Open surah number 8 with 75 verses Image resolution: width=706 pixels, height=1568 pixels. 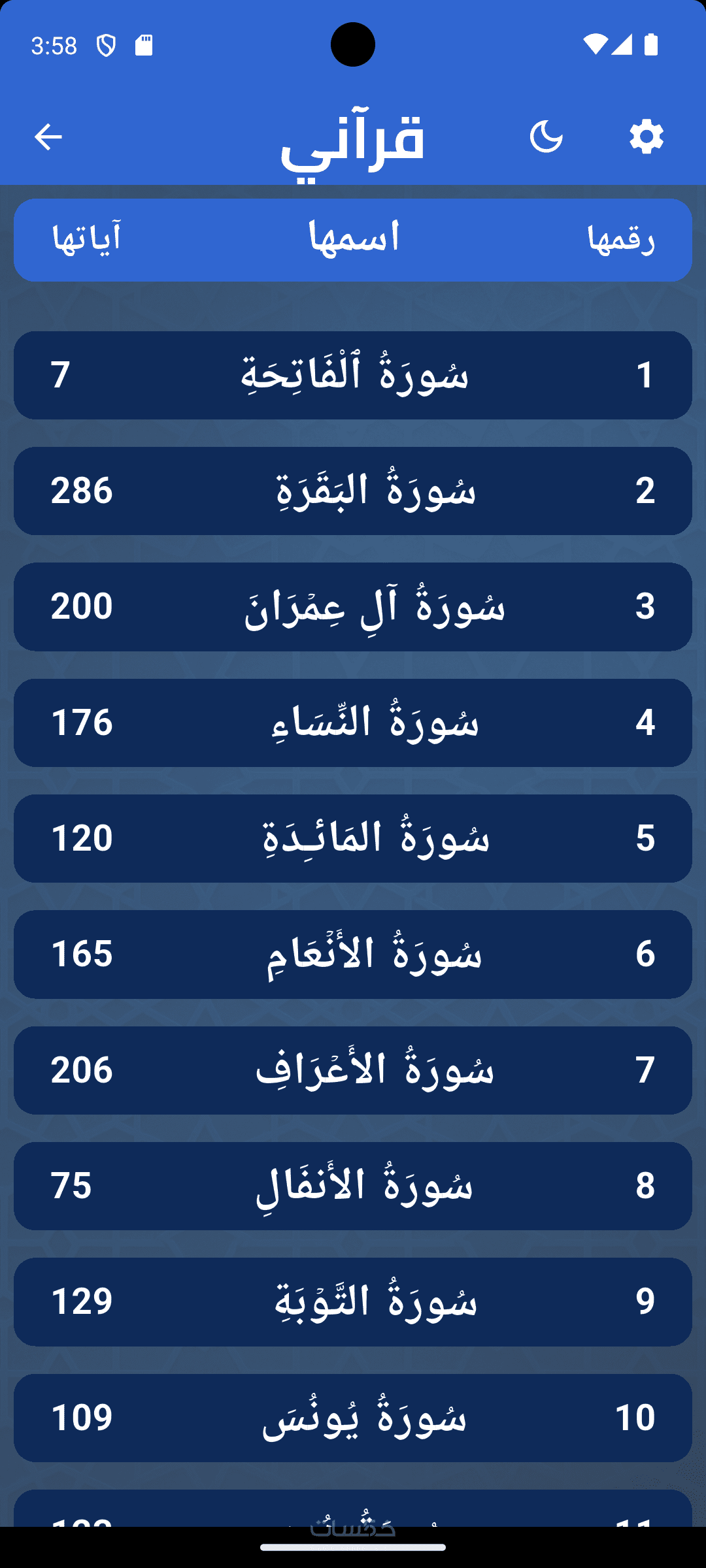[x=353, y=1186]
